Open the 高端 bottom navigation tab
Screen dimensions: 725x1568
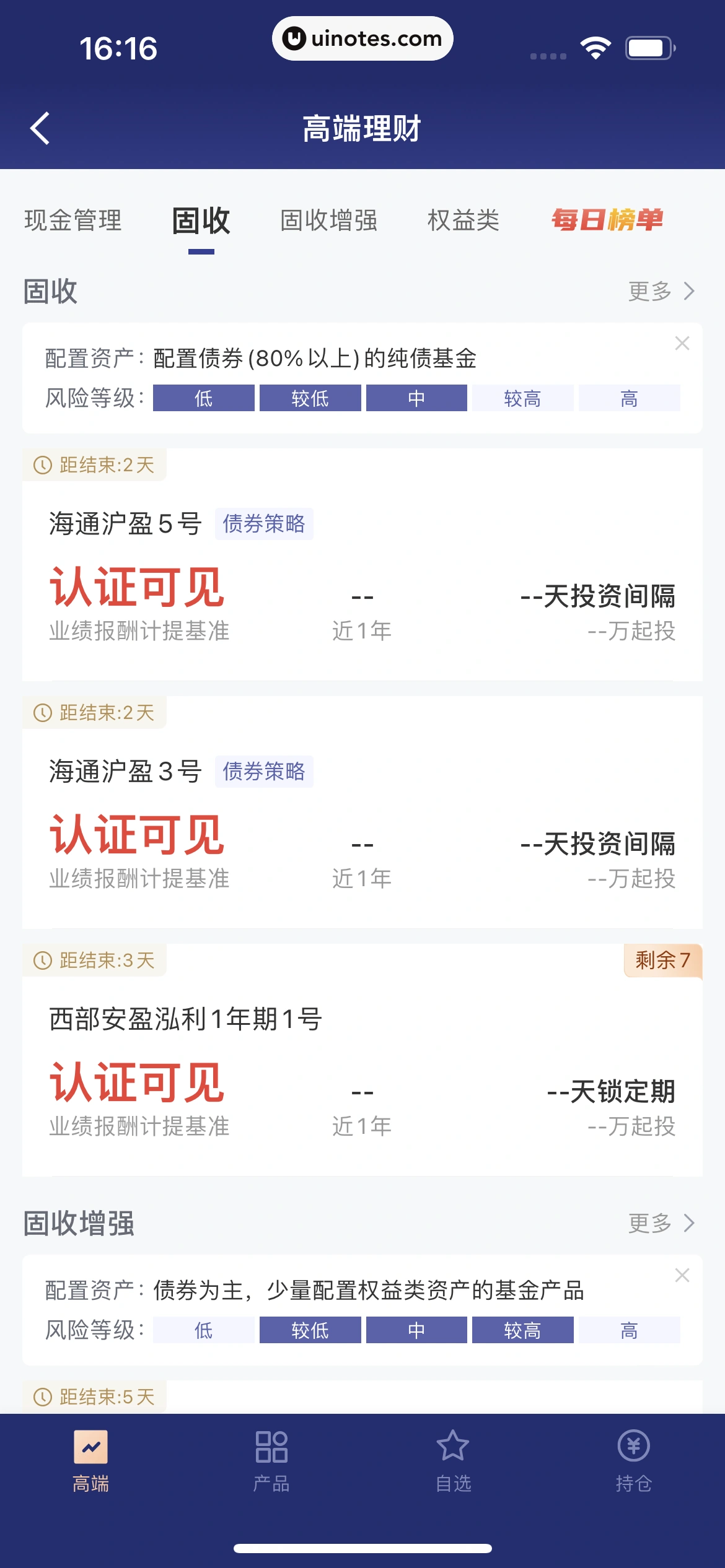90,1460
